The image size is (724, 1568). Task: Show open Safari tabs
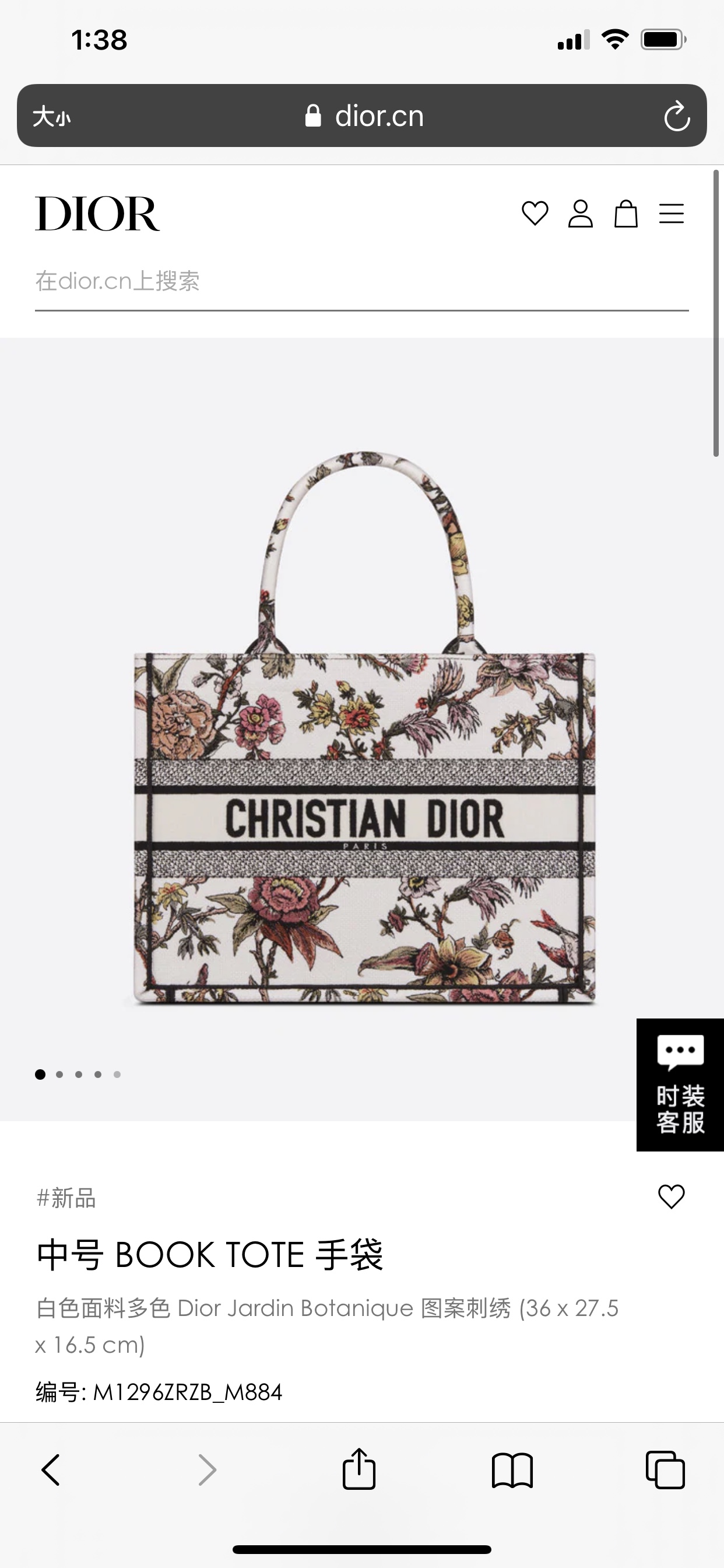click(665, 1471)
